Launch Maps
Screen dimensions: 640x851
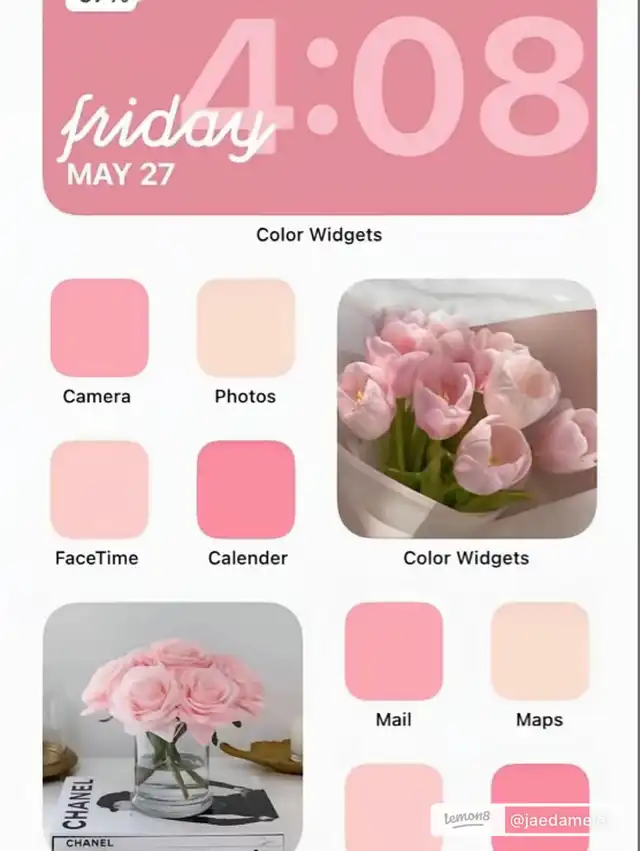tap(540, 651)
